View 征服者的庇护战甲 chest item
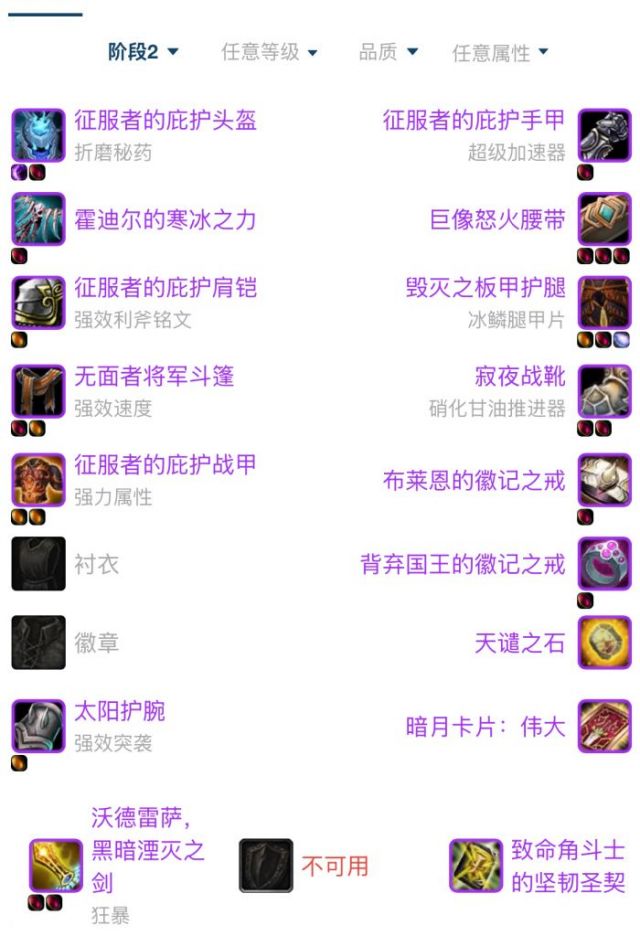The height and width of the screenshot is (936, 640). [x=165, y=464]
